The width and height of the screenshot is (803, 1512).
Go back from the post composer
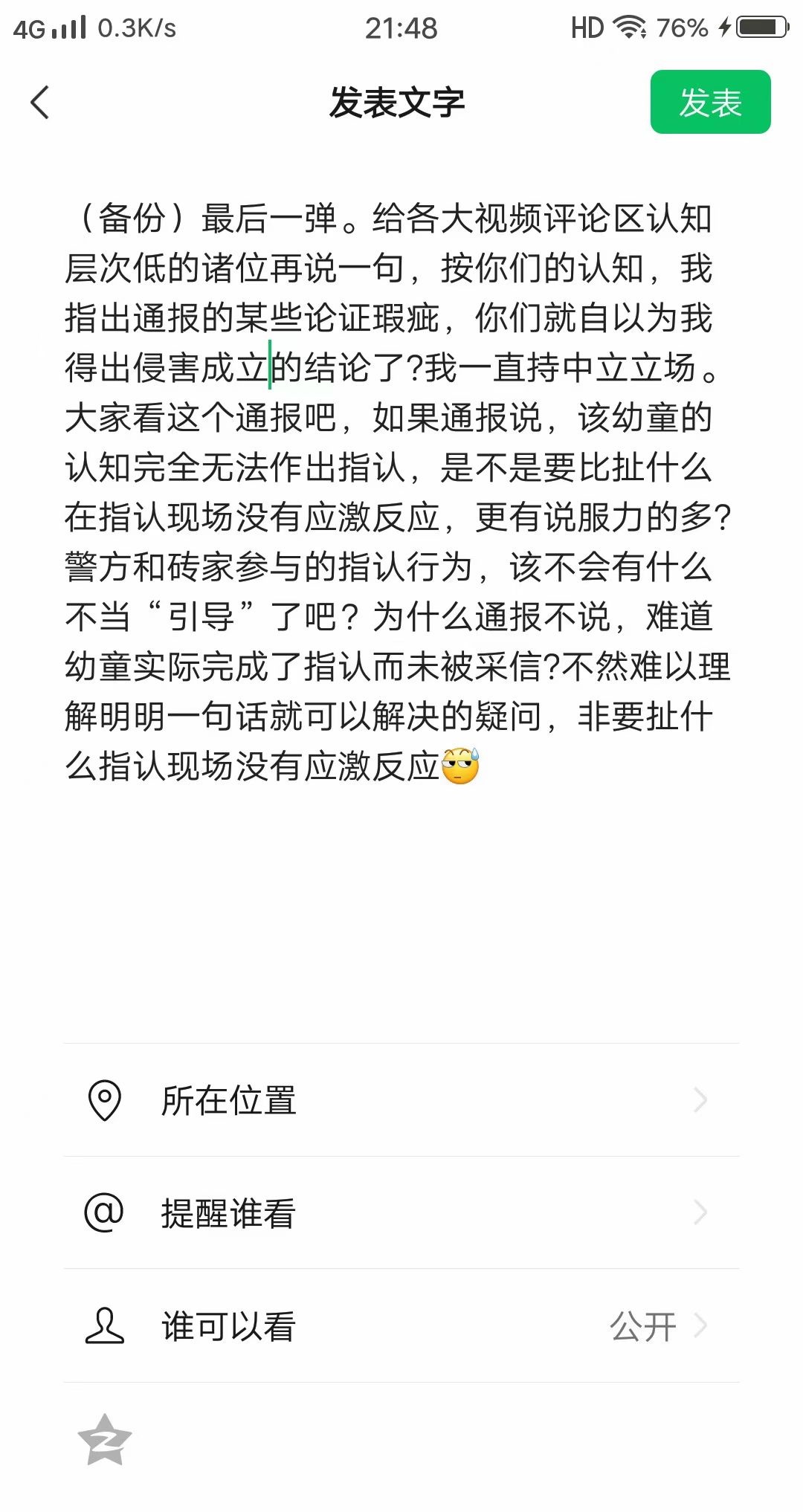tap(41, 102)
